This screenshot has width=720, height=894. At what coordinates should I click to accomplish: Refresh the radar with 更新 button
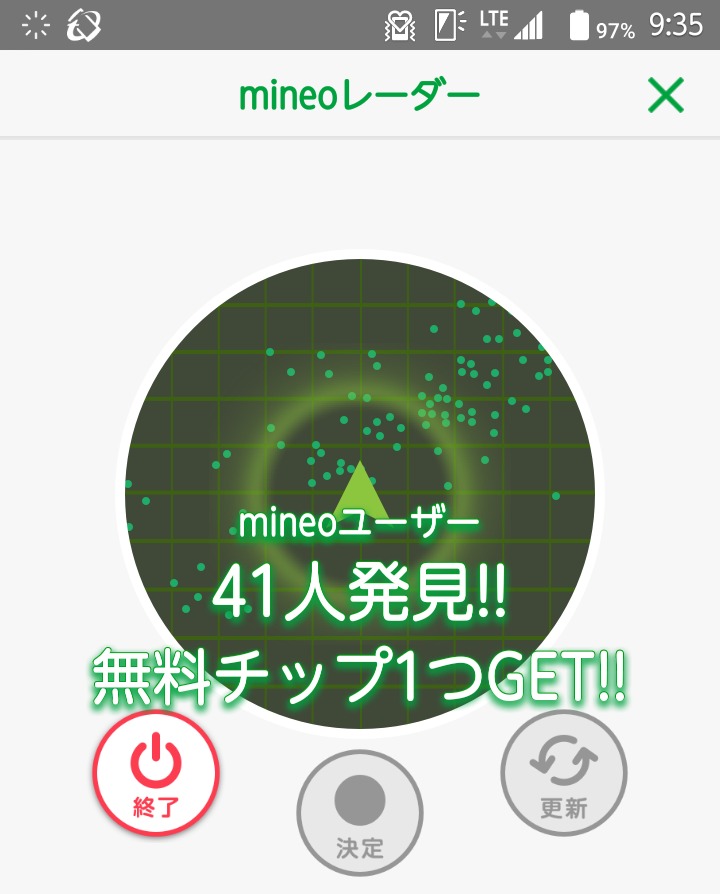(x=564, y=773)
